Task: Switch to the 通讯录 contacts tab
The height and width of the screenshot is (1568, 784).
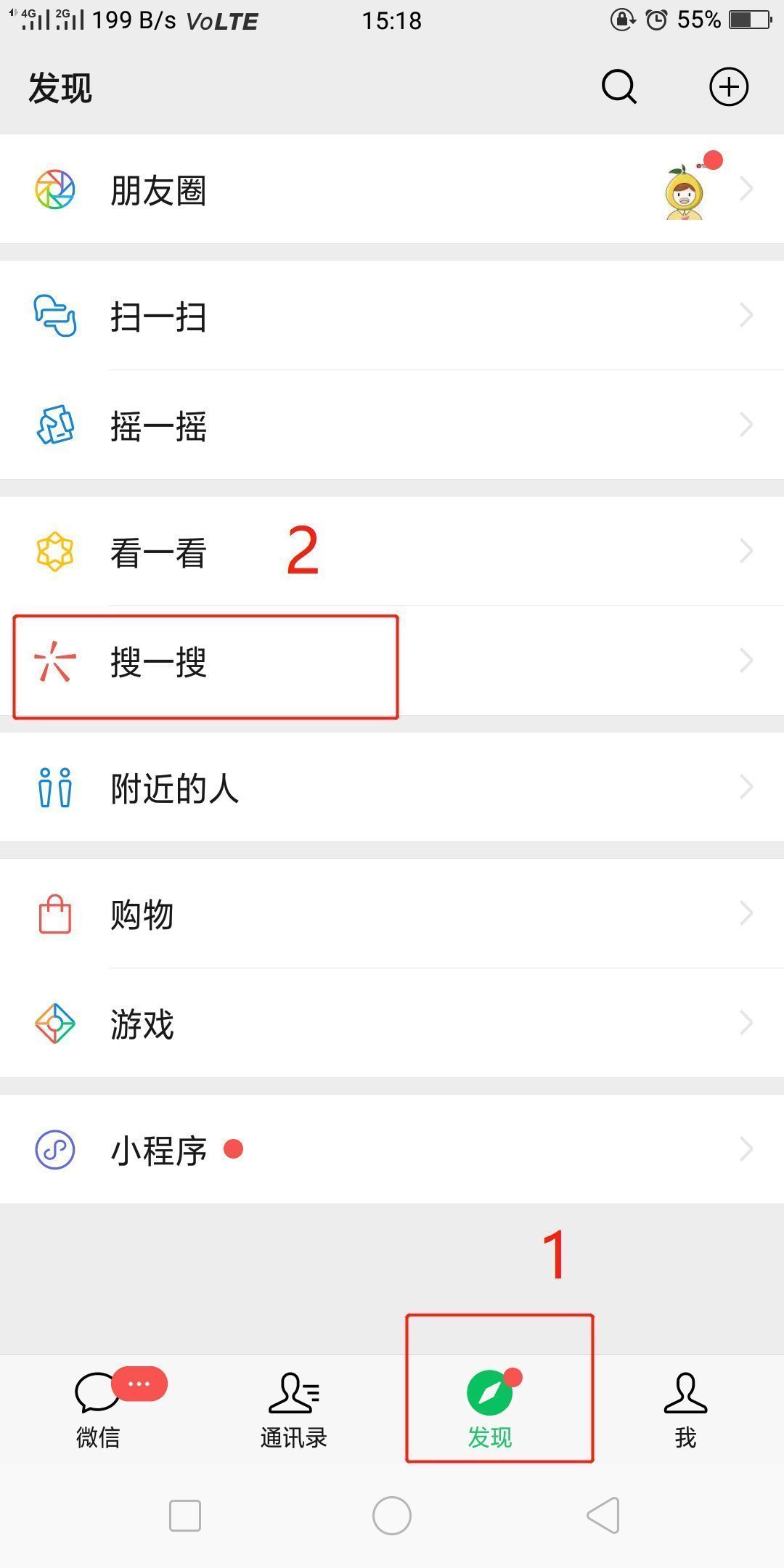Action: 293,1408
